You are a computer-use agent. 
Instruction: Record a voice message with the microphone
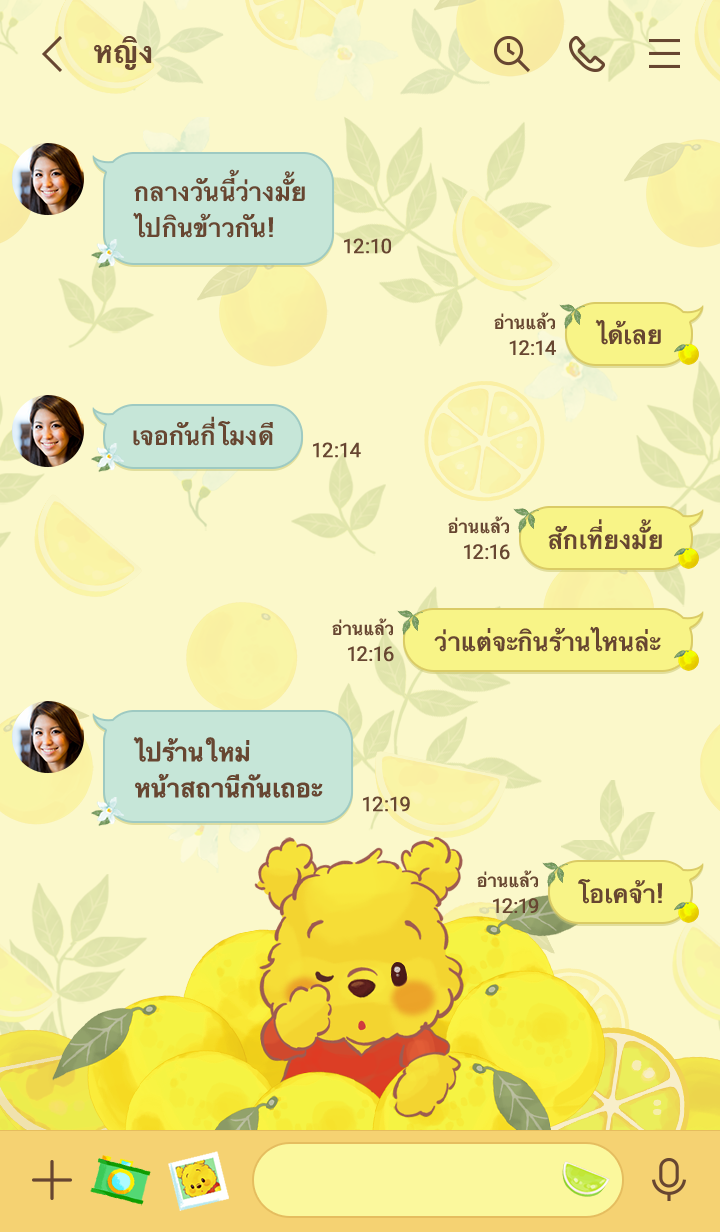[669, 1181]
